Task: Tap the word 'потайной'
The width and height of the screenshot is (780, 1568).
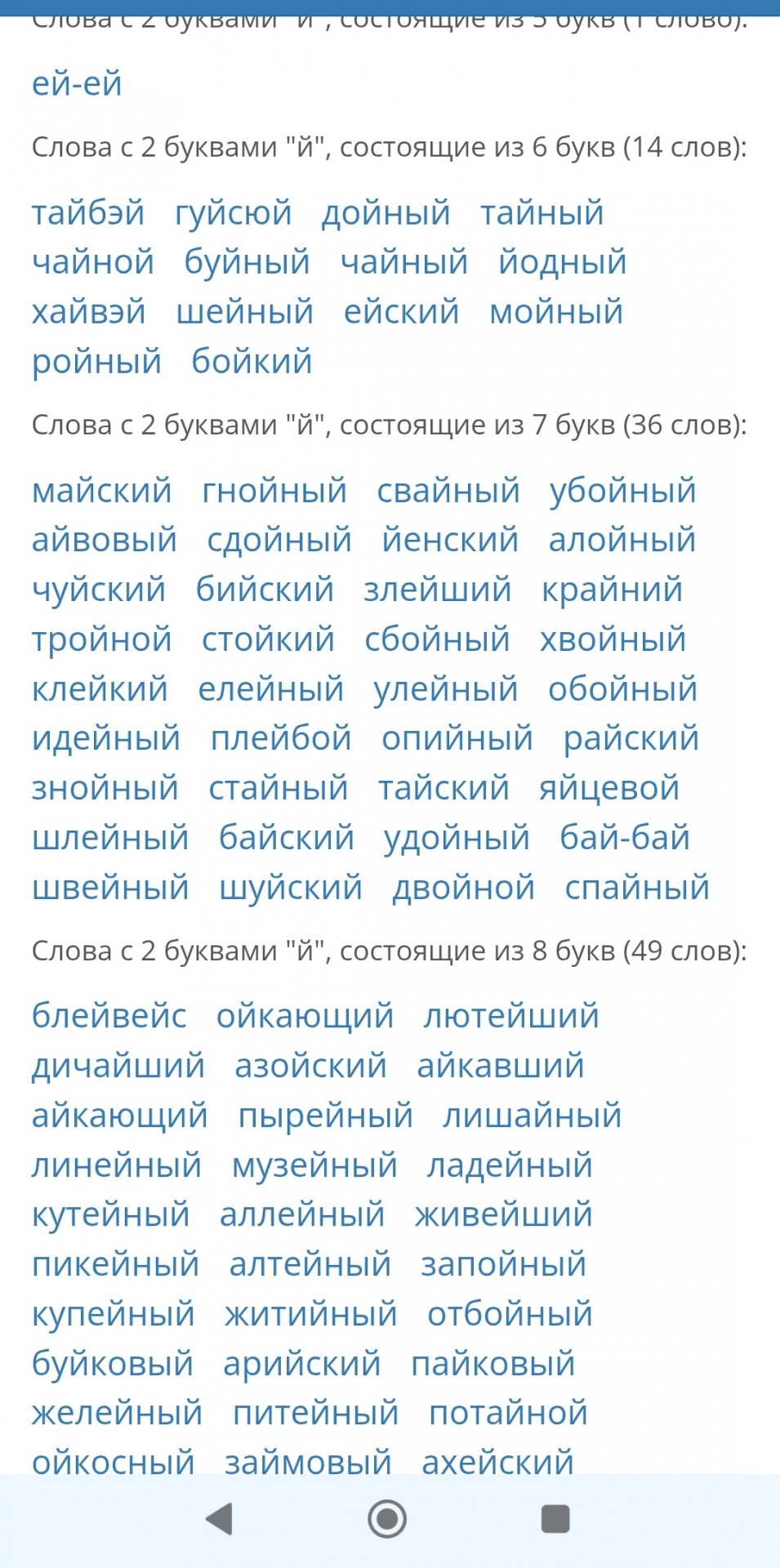Action: tap(509, 1413)
